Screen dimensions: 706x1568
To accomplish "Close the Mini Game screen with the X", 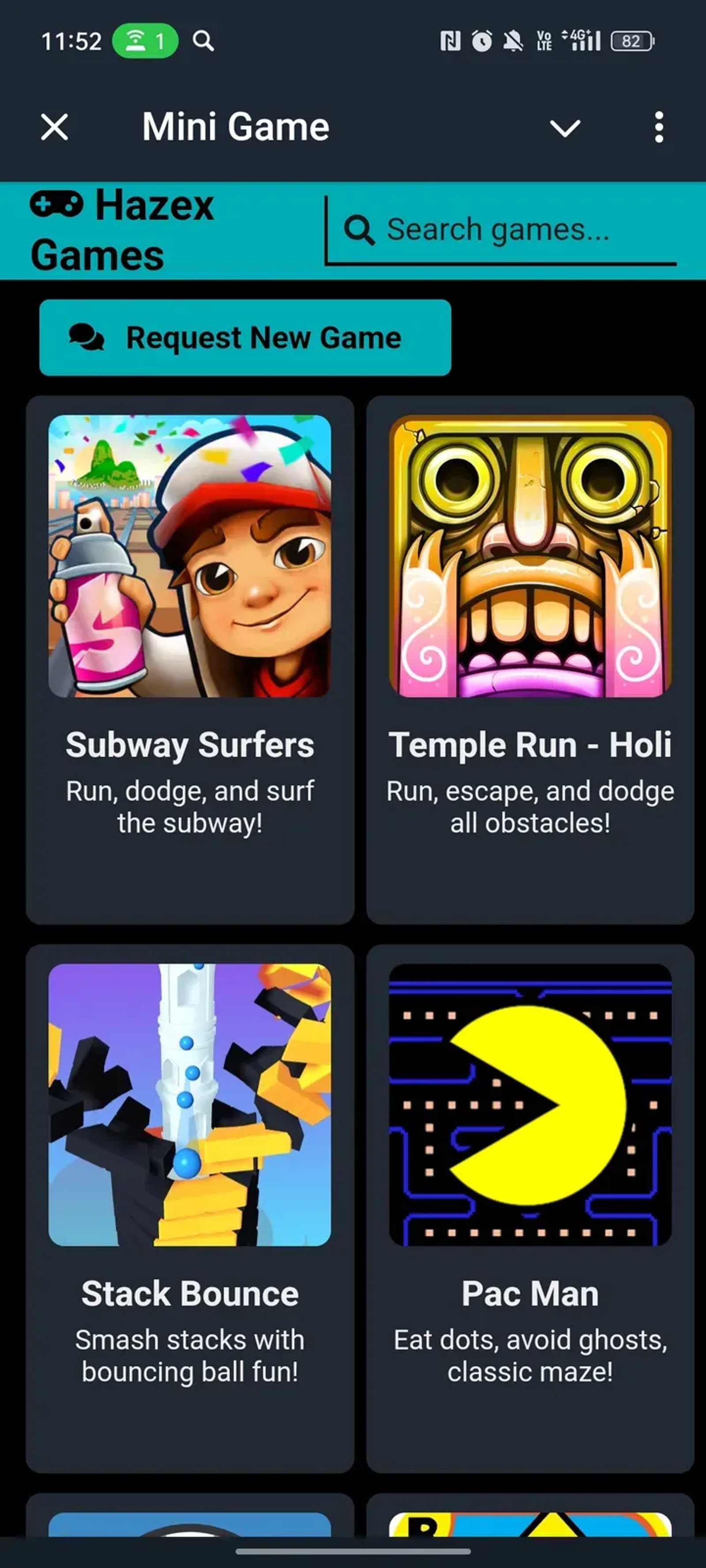I will [53, 128].
